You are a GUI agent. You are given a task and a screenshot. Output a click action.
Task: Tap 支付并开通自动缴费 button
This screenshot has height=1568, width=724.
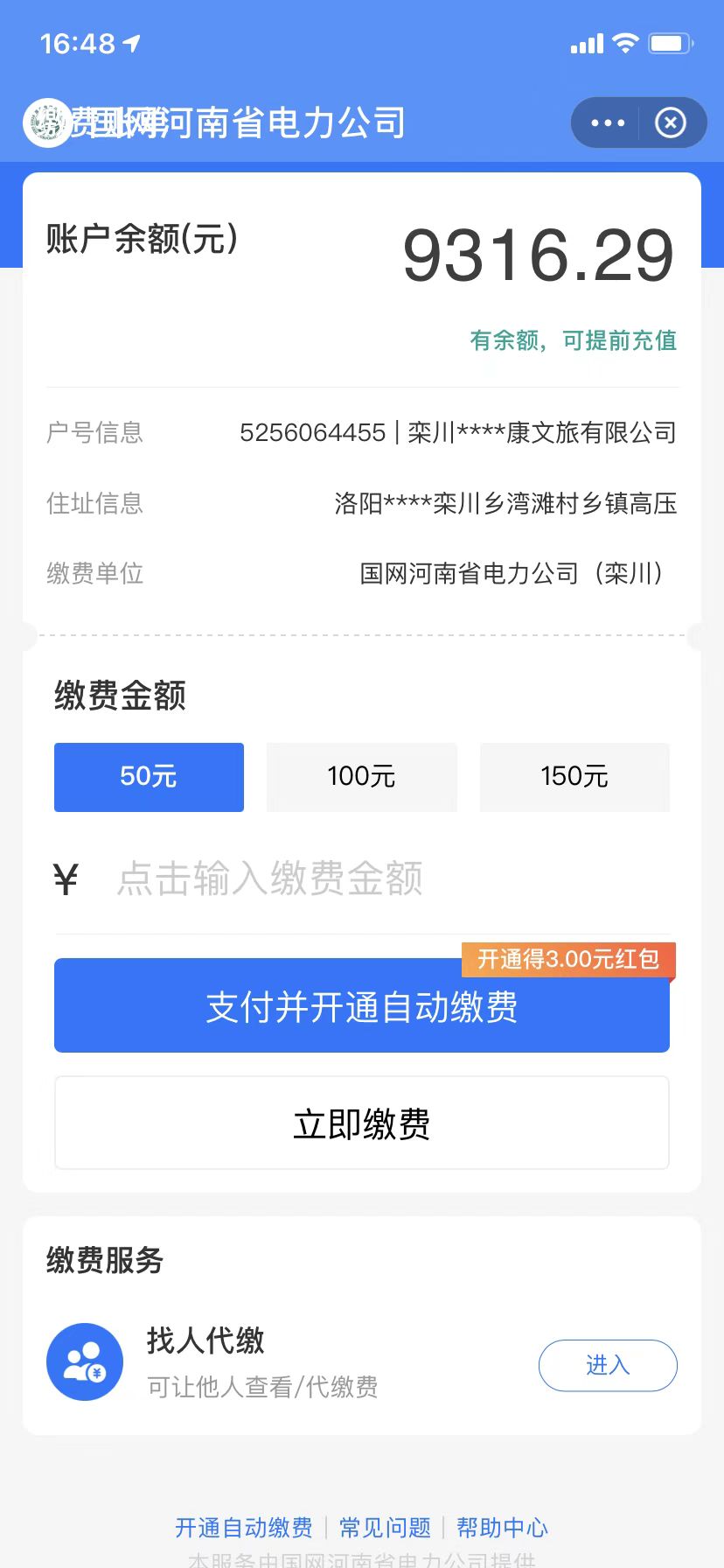click(361, 1007)
